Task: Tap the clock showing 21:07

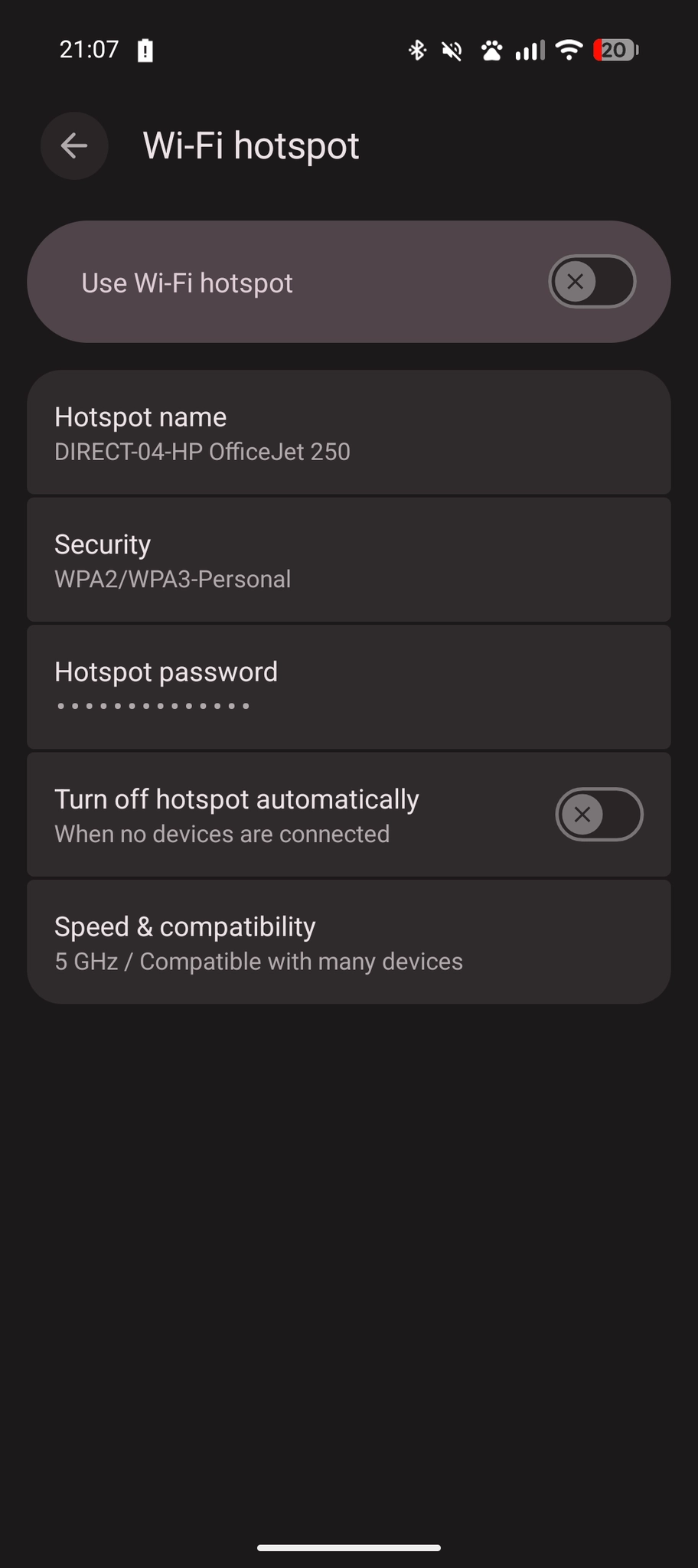Action: [x=90, y=50]
